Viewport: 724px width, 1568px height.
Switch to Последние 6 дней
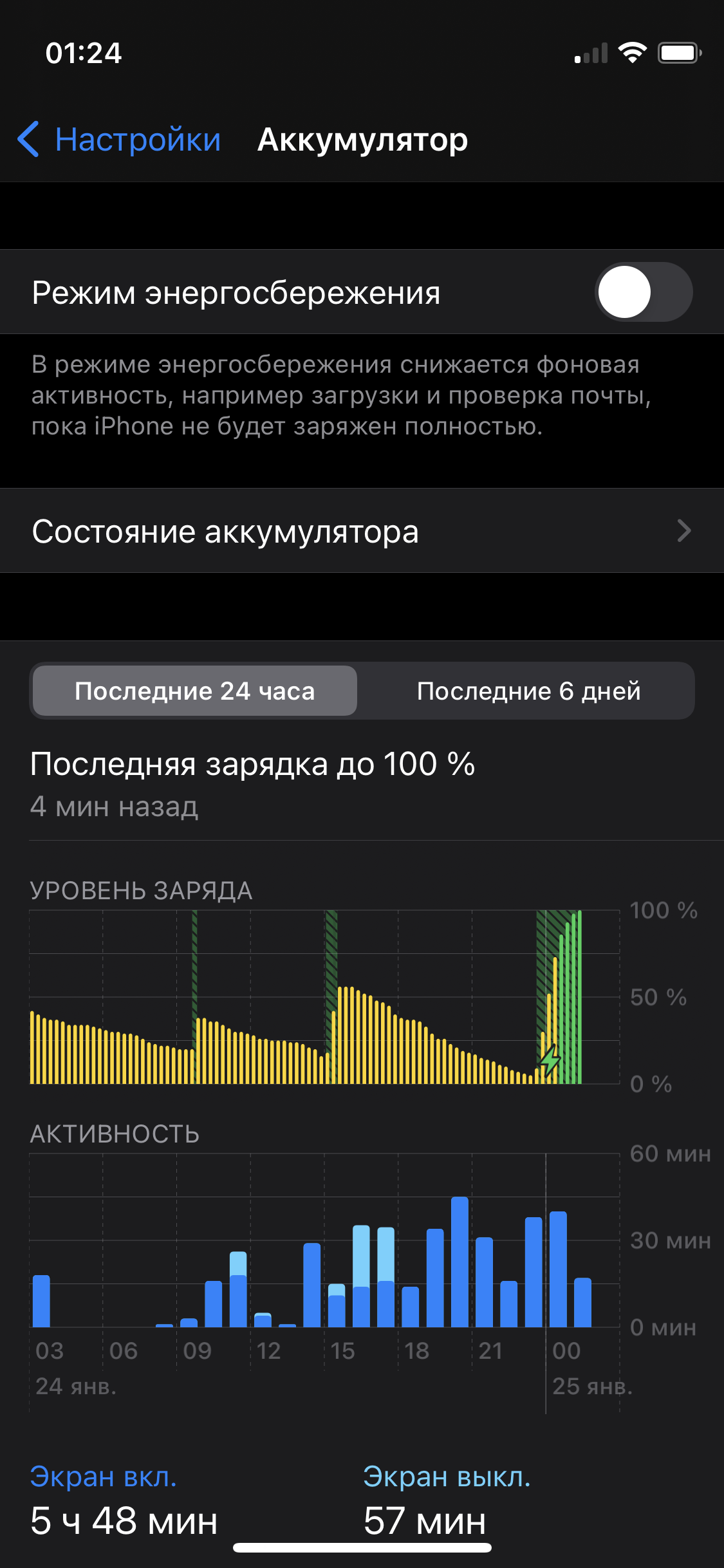click(x=528, y=691)
